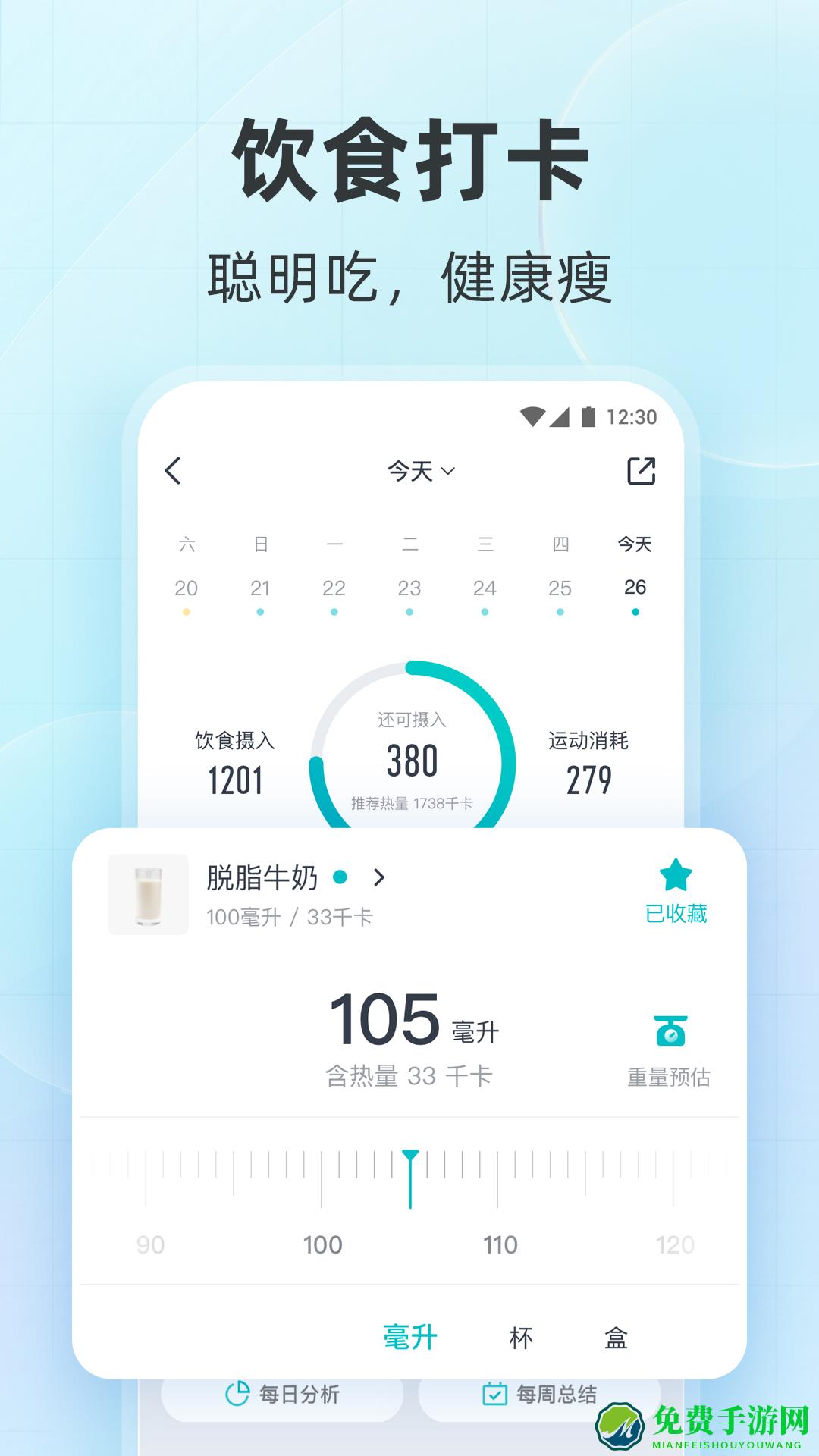Viewport: 819px width, 1456px height.
Task: Open the 今天 date dropdown
Action: point(419,470)
